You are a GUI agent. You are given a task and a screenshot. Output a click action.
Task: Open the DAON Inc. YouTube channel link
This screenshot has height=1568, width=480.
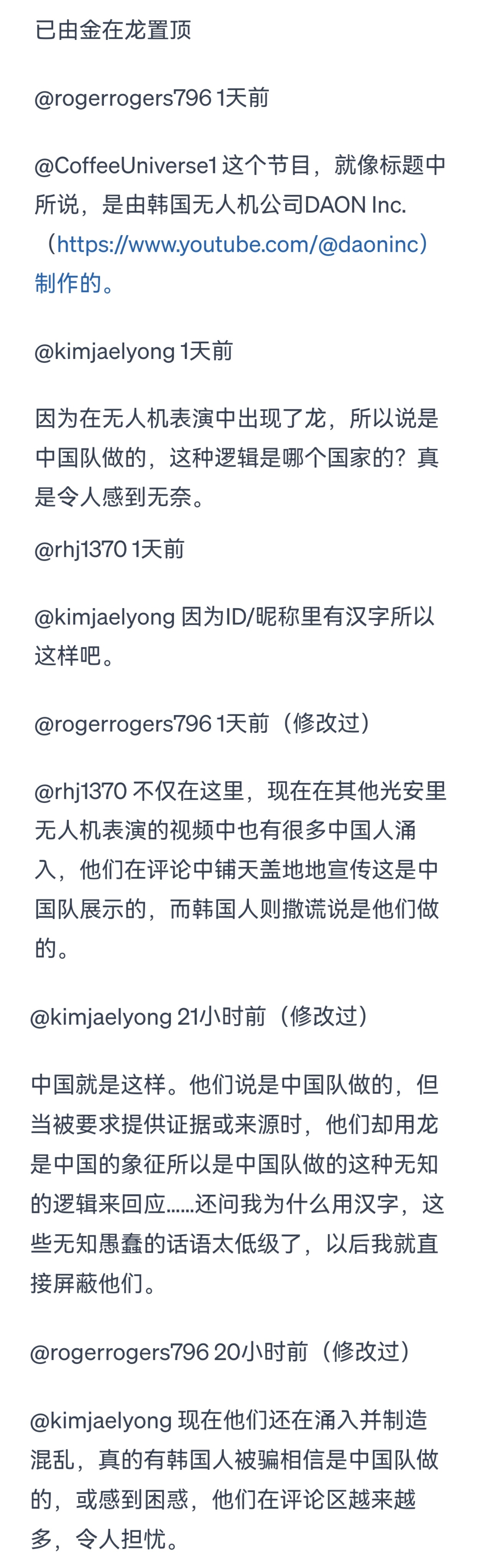click(237, 245)
